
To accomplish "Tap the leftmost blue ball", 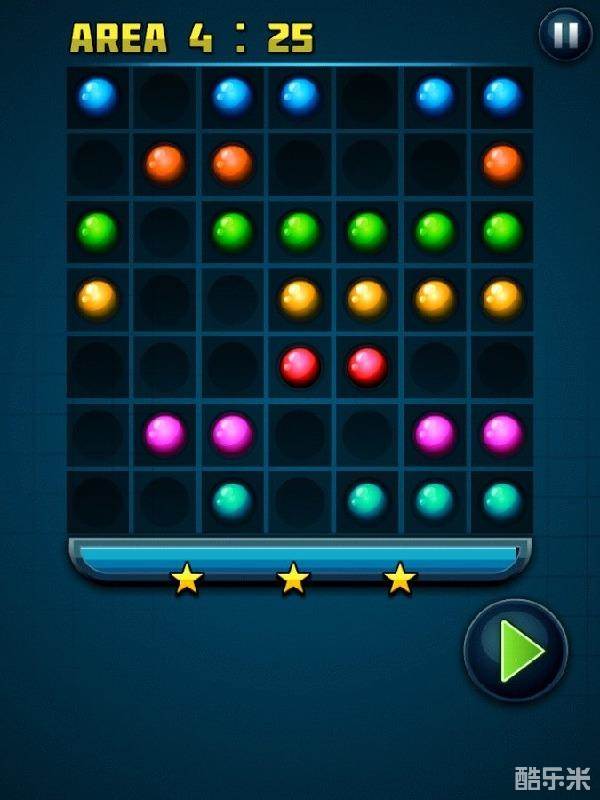I will point(98,96).
